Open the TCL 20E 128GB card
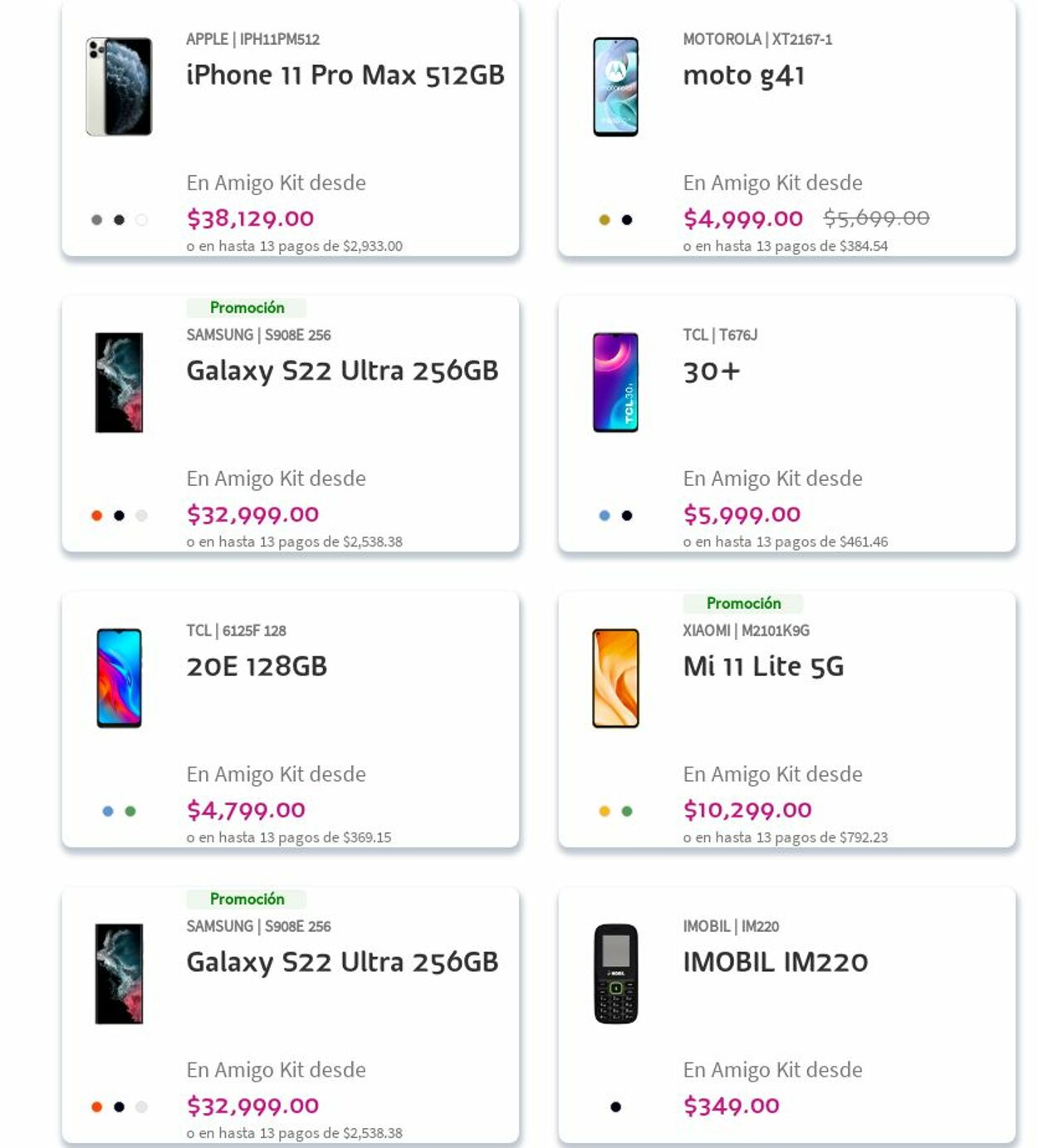Viewport: 1038px width, 1148px height. coord(257,666)
